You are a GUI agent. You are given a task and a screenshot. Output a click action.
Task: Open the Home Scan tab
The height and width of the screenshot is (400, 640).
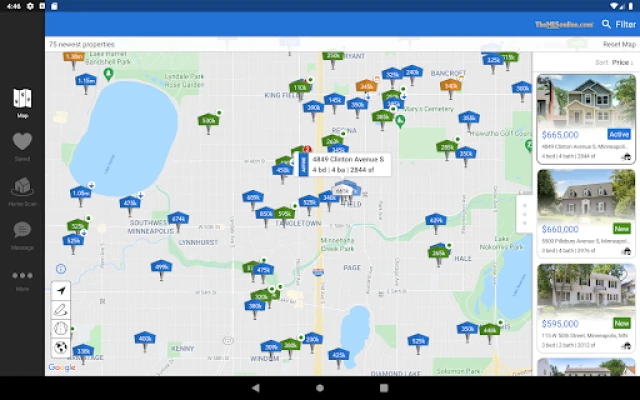click(22, 191)
